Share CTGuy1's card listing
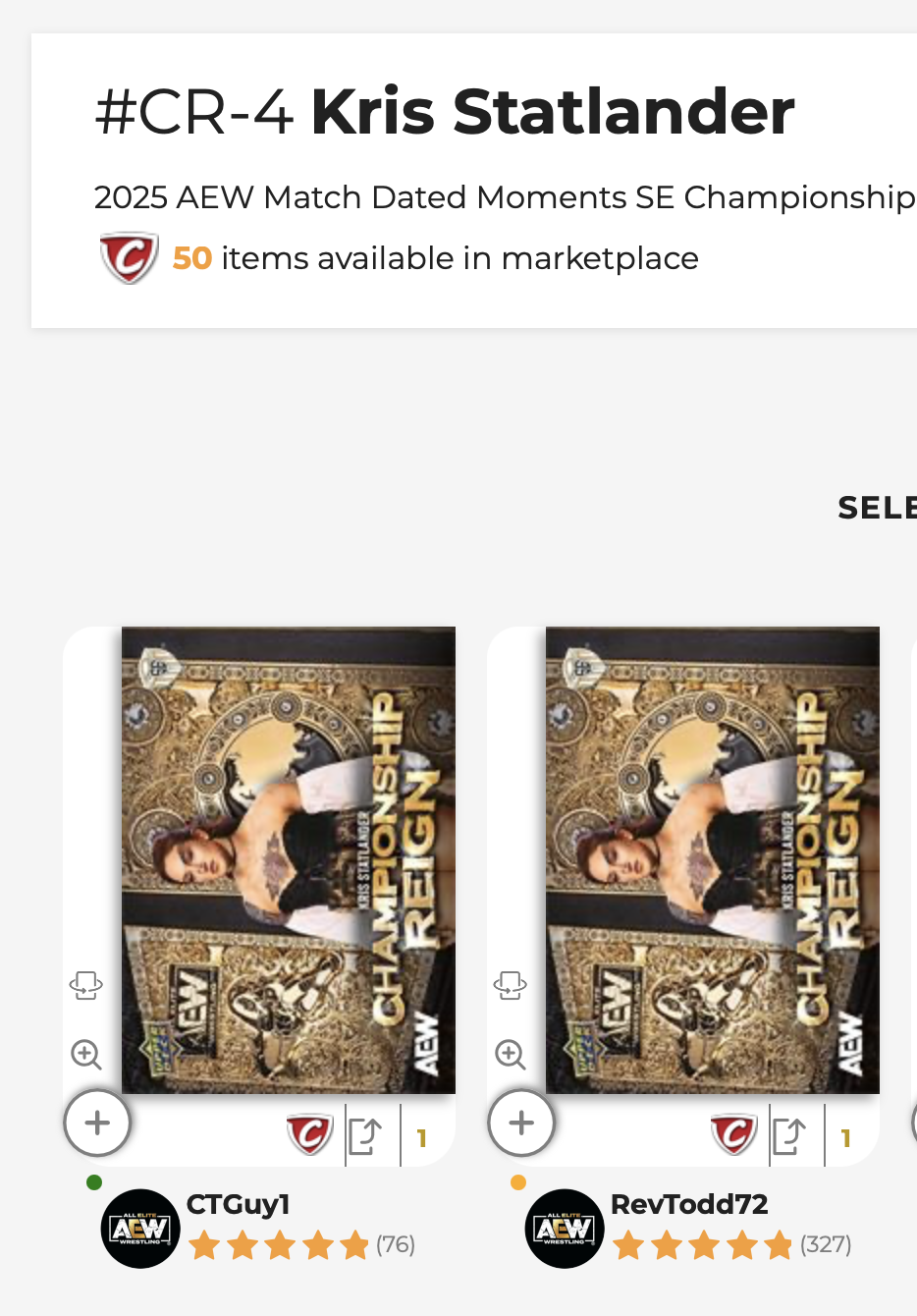This screenshot has height=1316, width=917. (x=365, y=1136)
